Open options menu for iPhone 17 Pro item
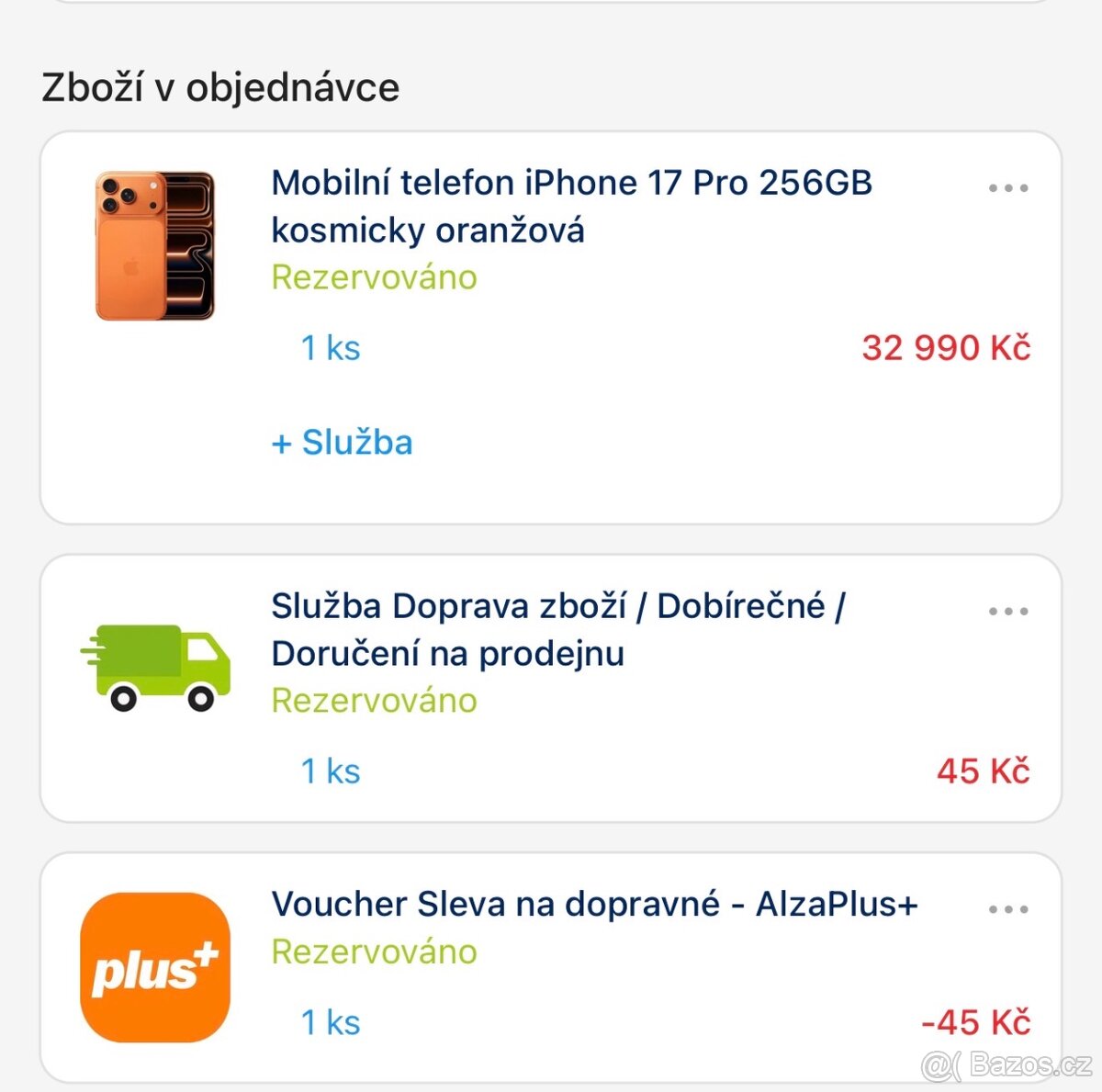Image resolution: width=1102 pixels, height=1092 pixels. pos(1007,188)
